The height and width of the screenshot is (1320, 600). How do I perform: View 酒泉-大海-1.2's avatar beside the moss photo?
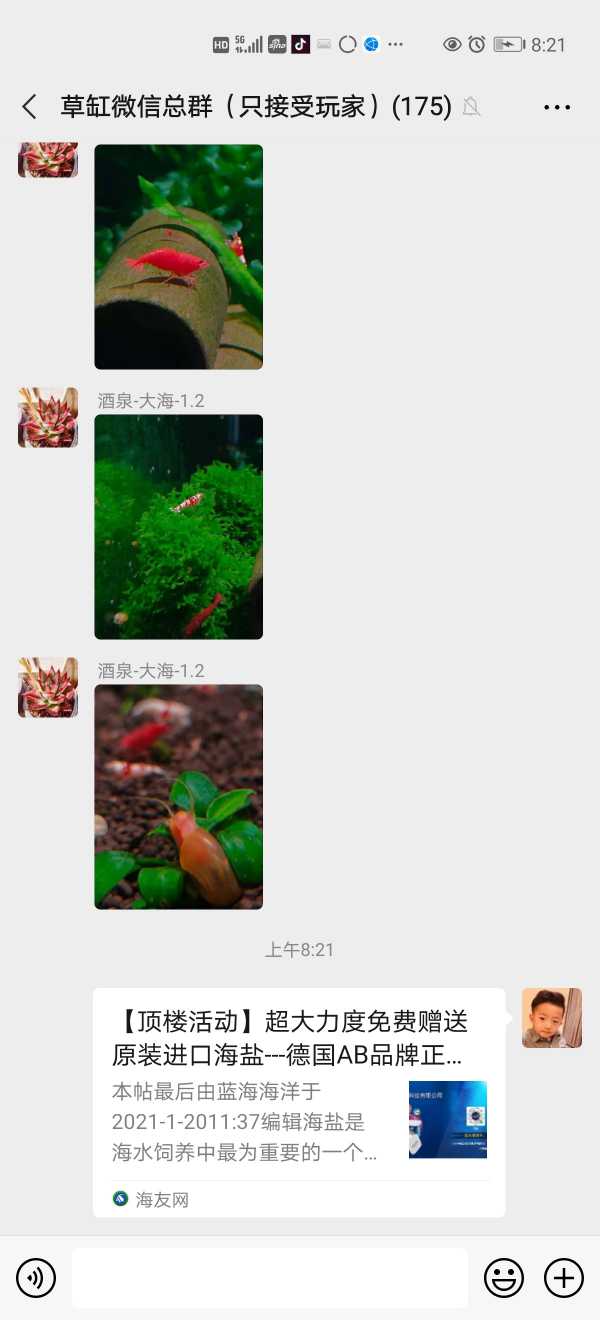click(x=48, y=418)
